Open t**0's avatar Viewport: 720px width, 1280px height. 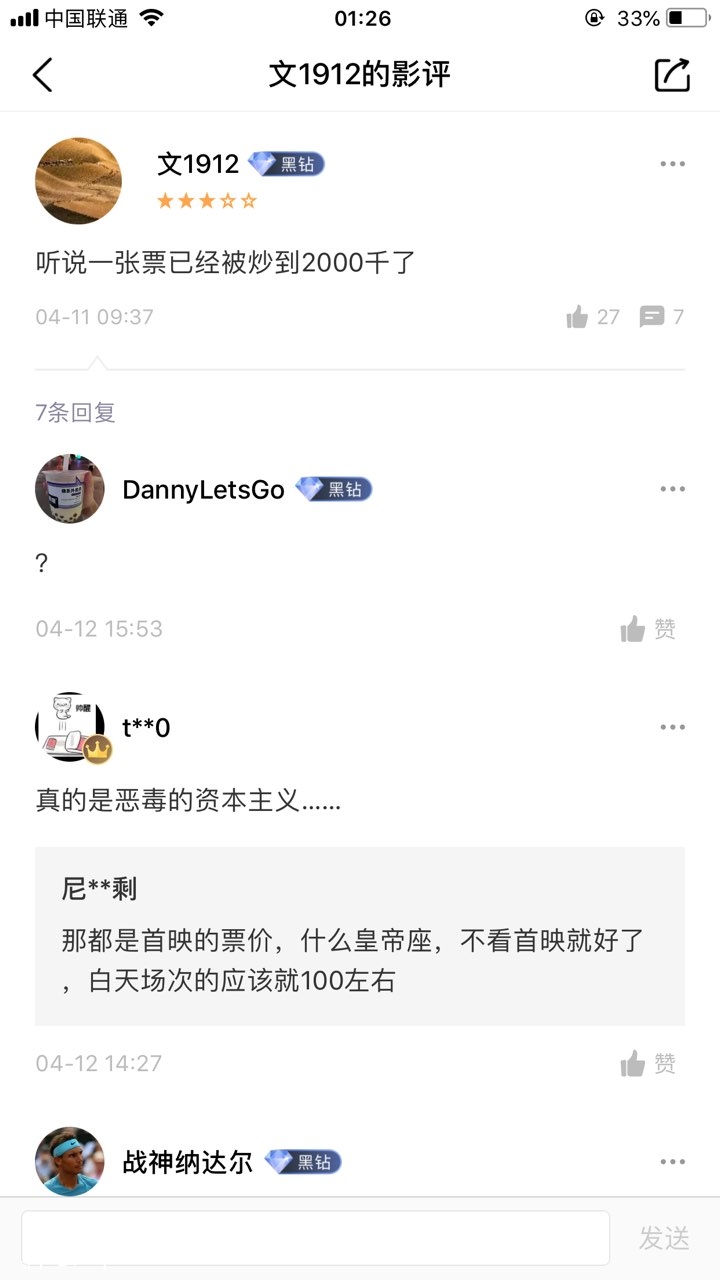[x=70, y=727]
